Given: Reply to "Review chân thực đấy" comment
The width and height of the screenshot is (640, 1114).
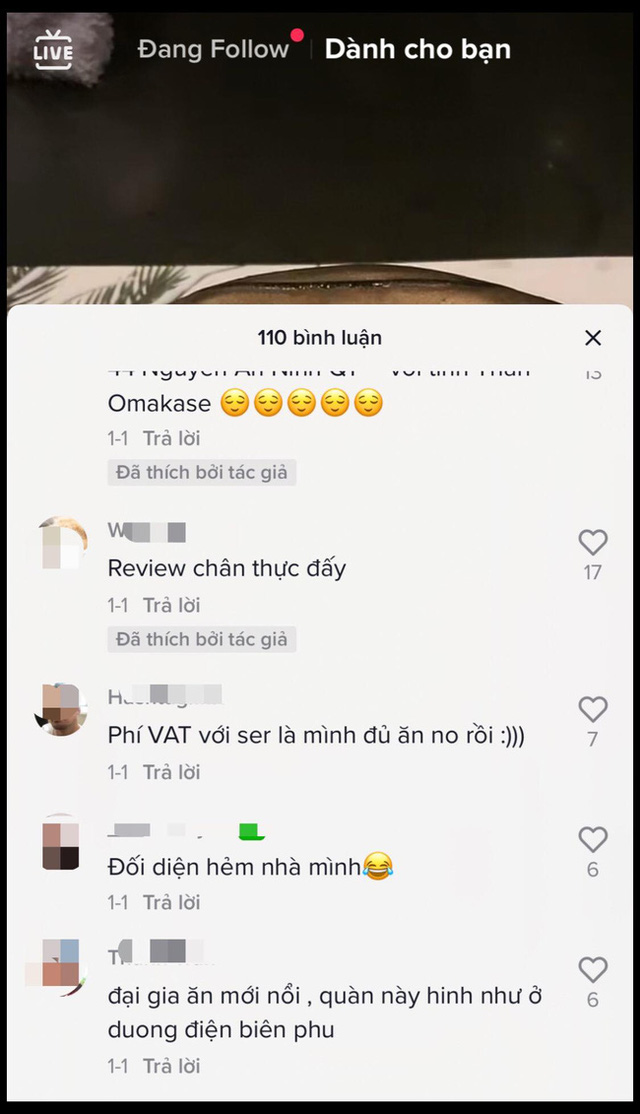Looking at the screenshot, I should [171, 605].
